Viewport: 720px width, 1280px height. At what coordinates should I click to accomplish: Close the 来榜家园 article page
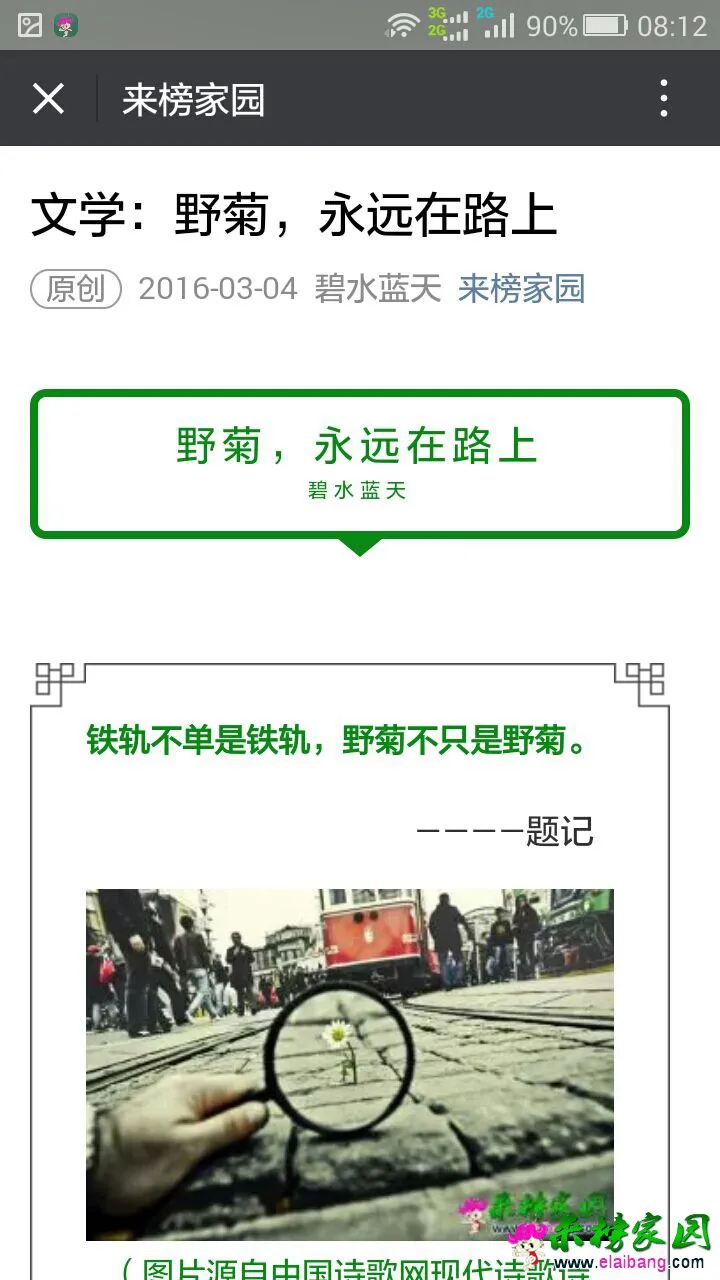point(48,99)
